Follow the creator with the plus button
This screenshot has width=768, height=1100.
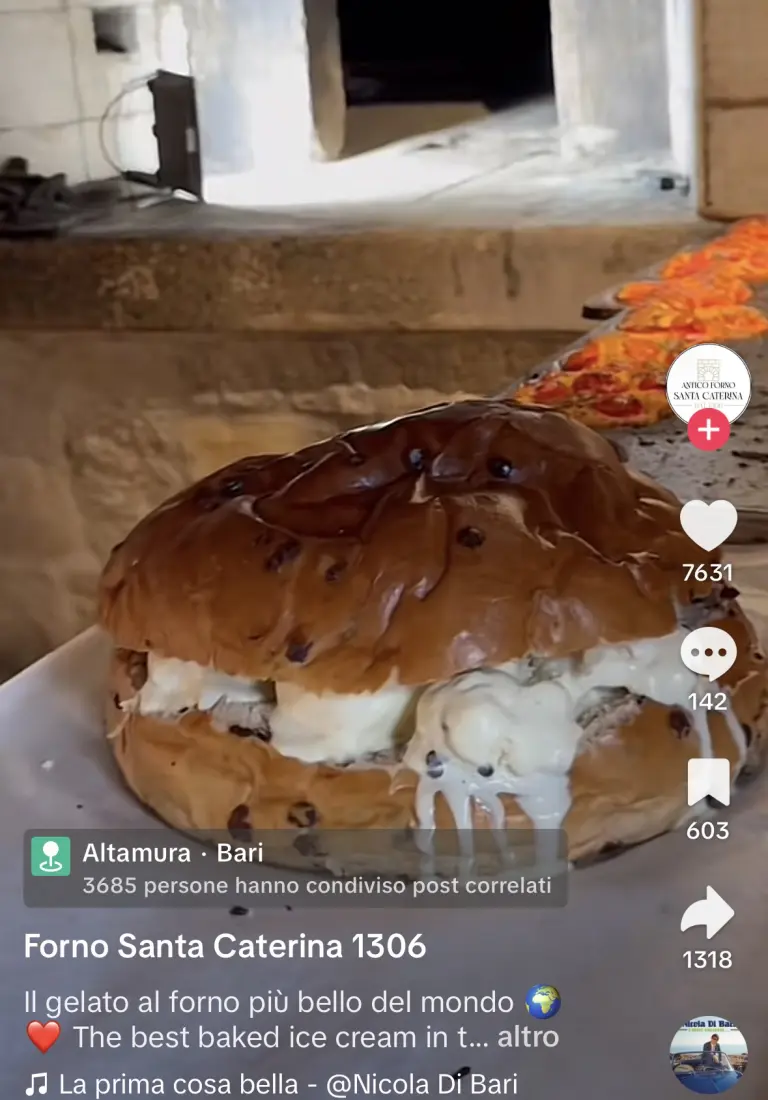coord(708,431)
